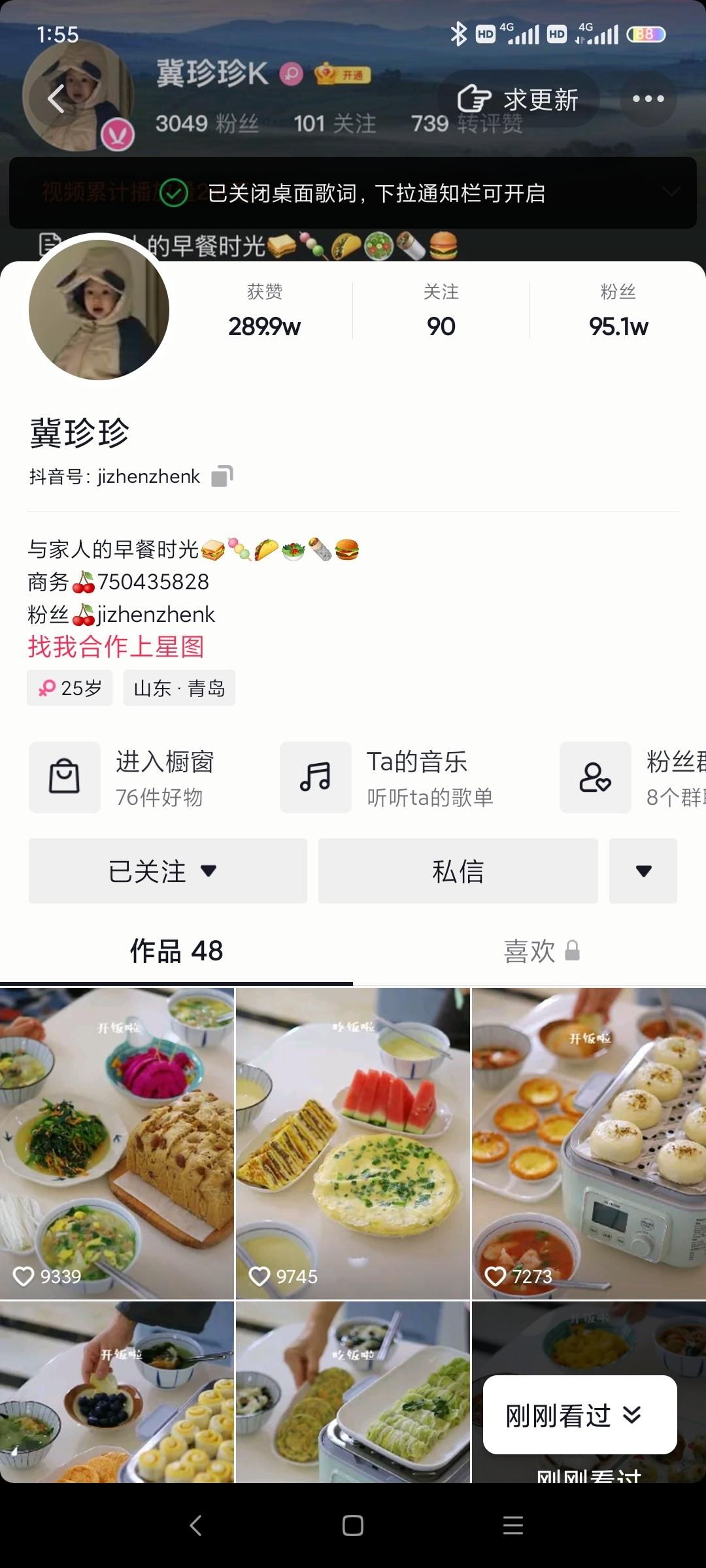Open the 已关注 follow options

167,871
